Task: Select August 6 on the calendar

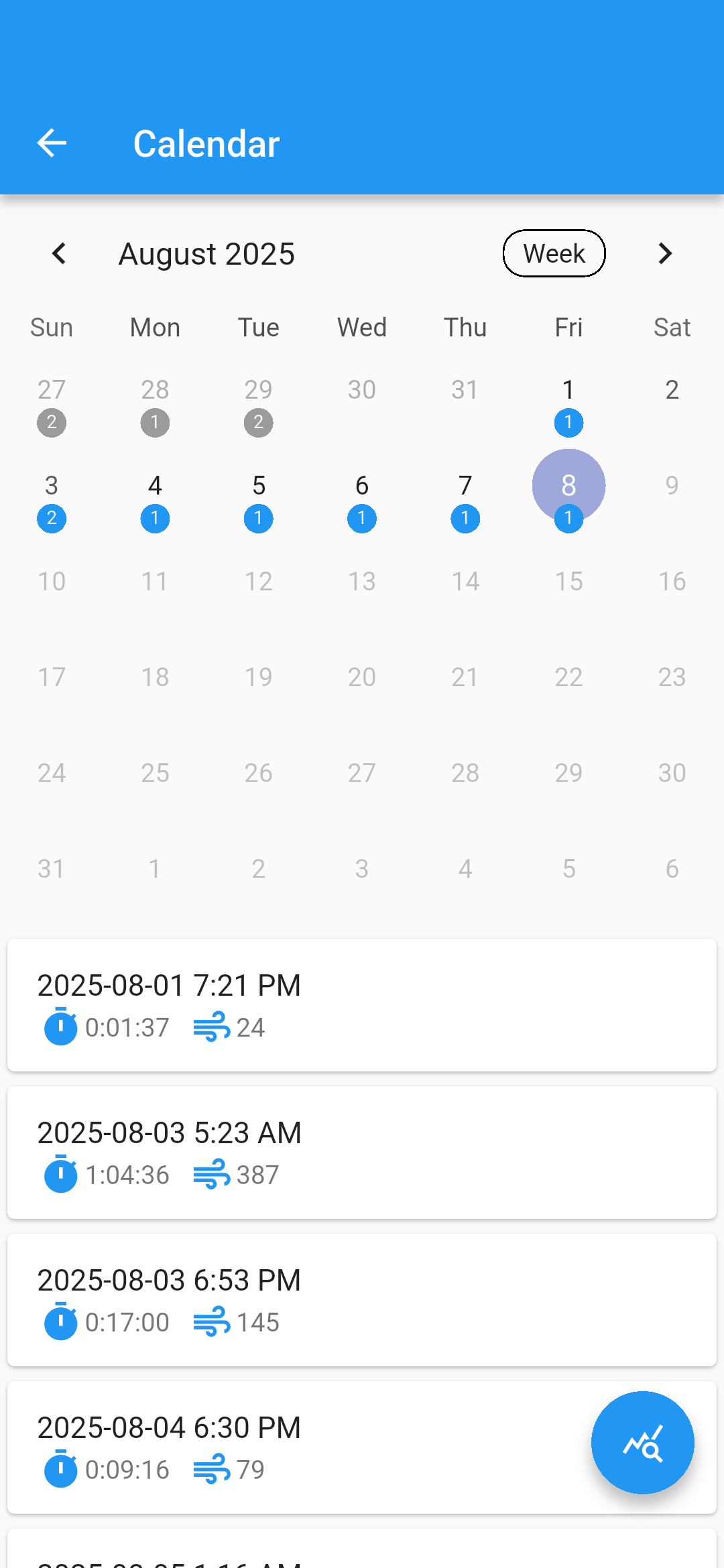Action: click(362, 498)
